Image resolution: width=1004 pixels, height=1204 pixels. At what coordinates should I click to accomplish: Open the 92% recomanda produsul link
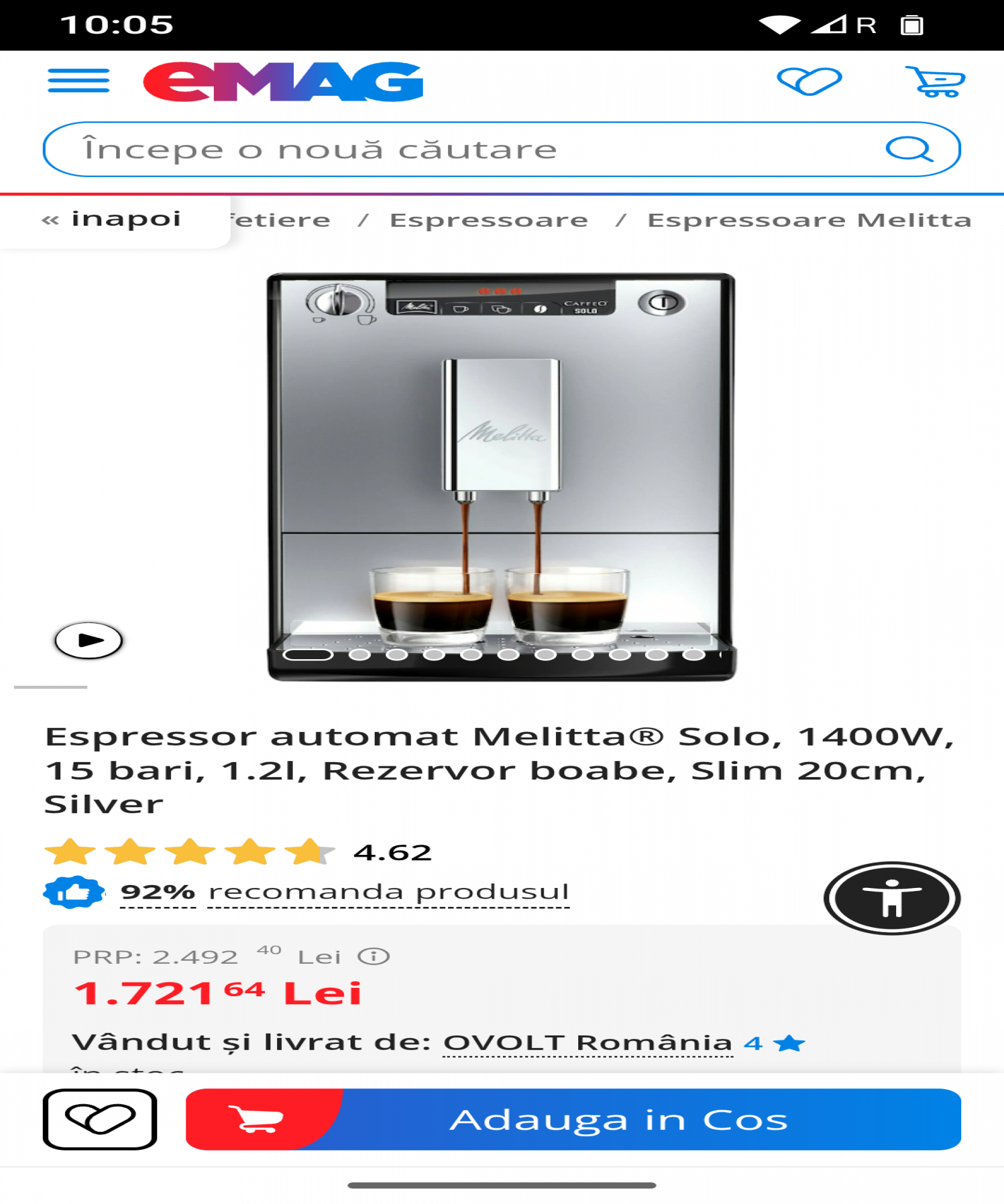click(x=345, y=892)
